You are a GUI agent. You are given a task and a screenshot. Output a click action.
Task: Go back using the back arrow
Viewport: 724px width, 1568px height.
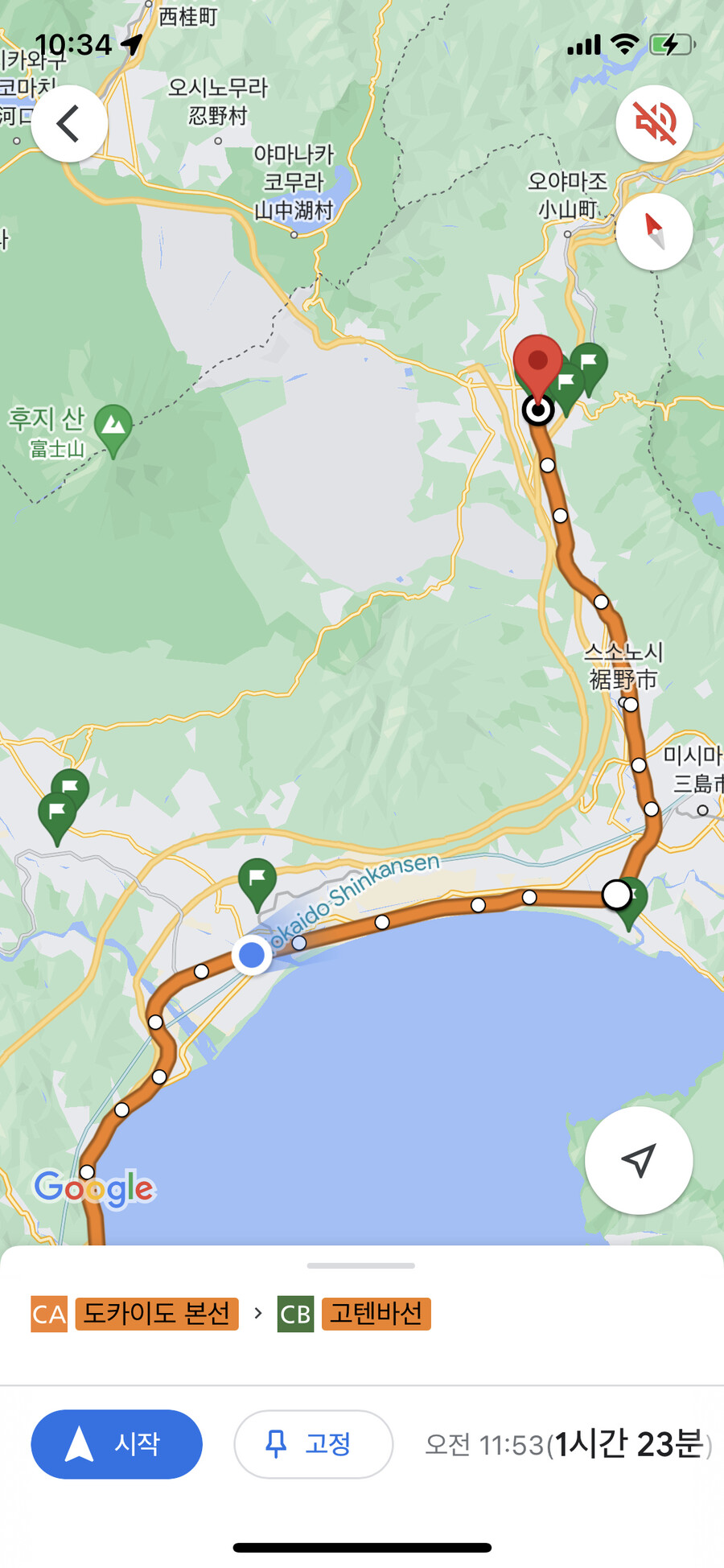69,124
